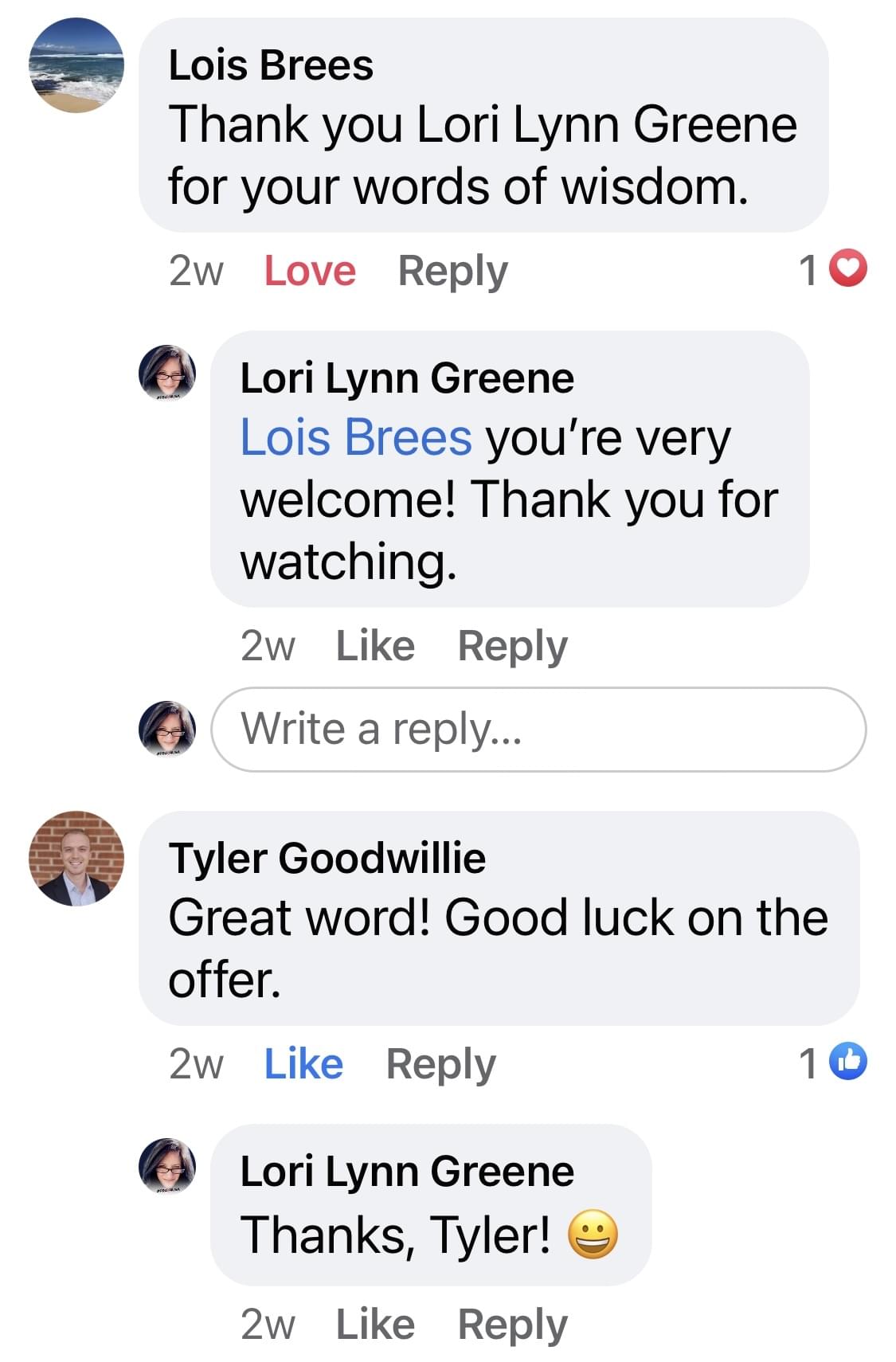896x1362 pixels.
Task: Like Lori's "Thanks, Tyler!" reply
Action: pos(375,1324)
